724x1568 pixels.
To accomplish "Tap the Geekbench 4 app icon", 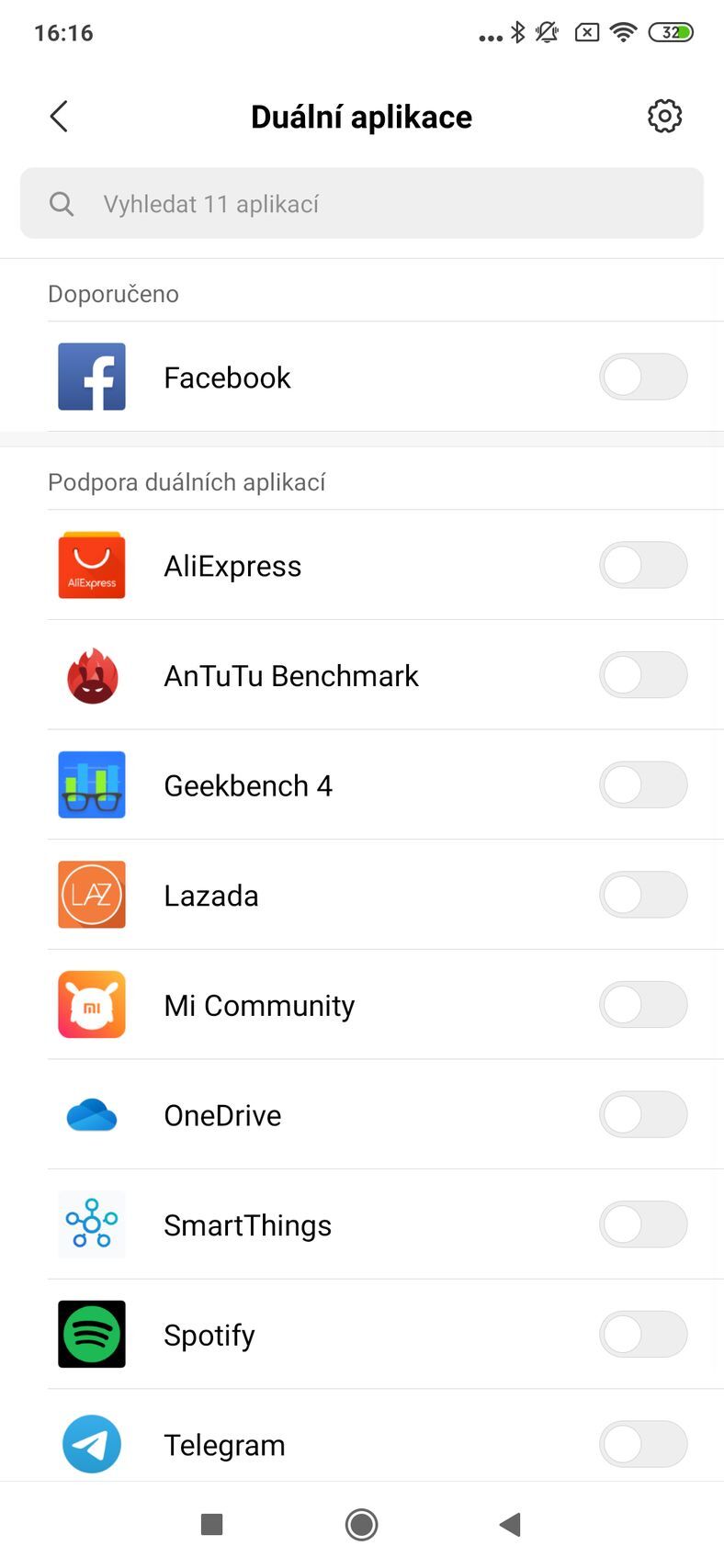I will [91, 785].
